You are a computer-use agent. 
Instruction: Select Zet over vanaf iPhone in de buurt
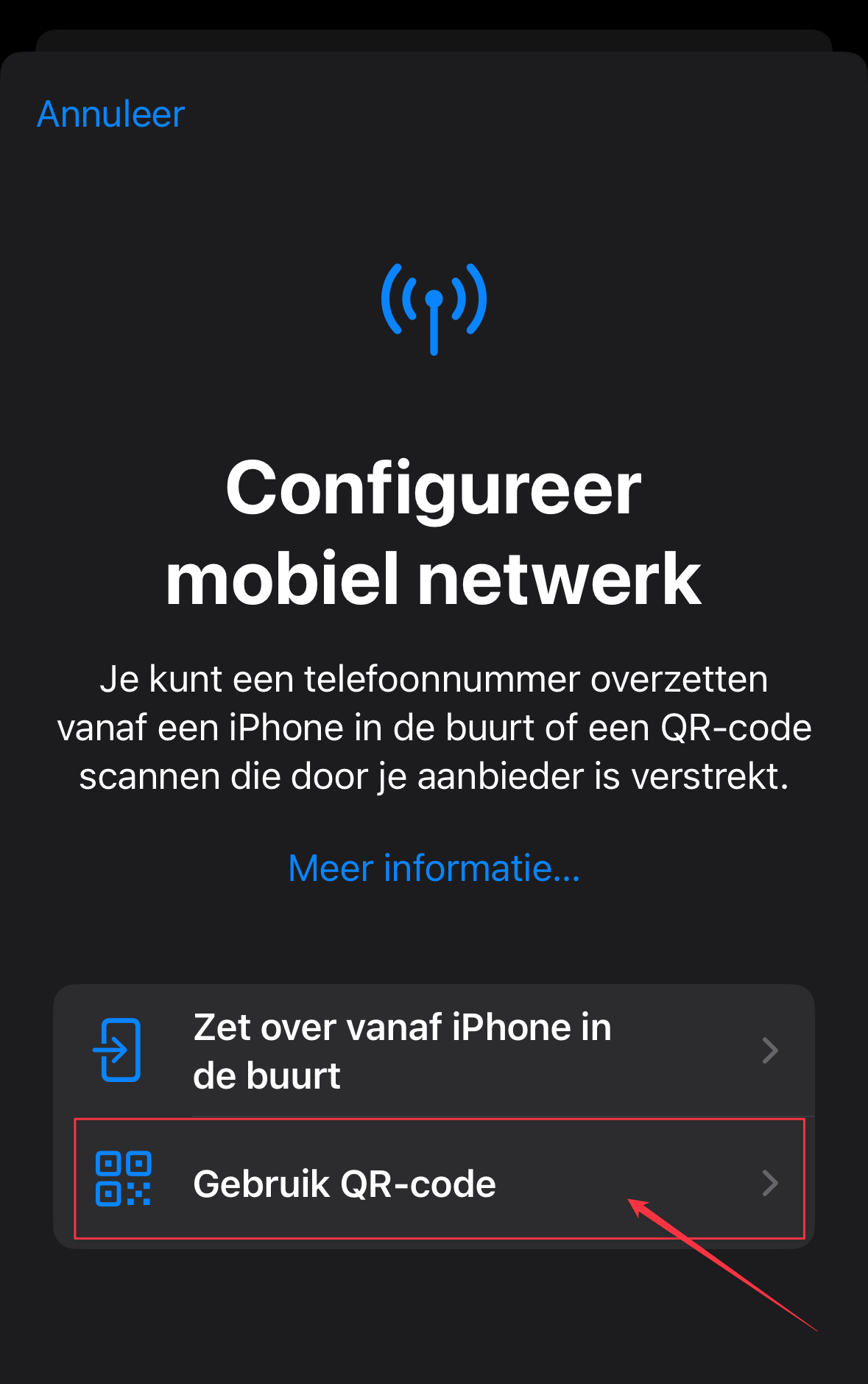434,1051
